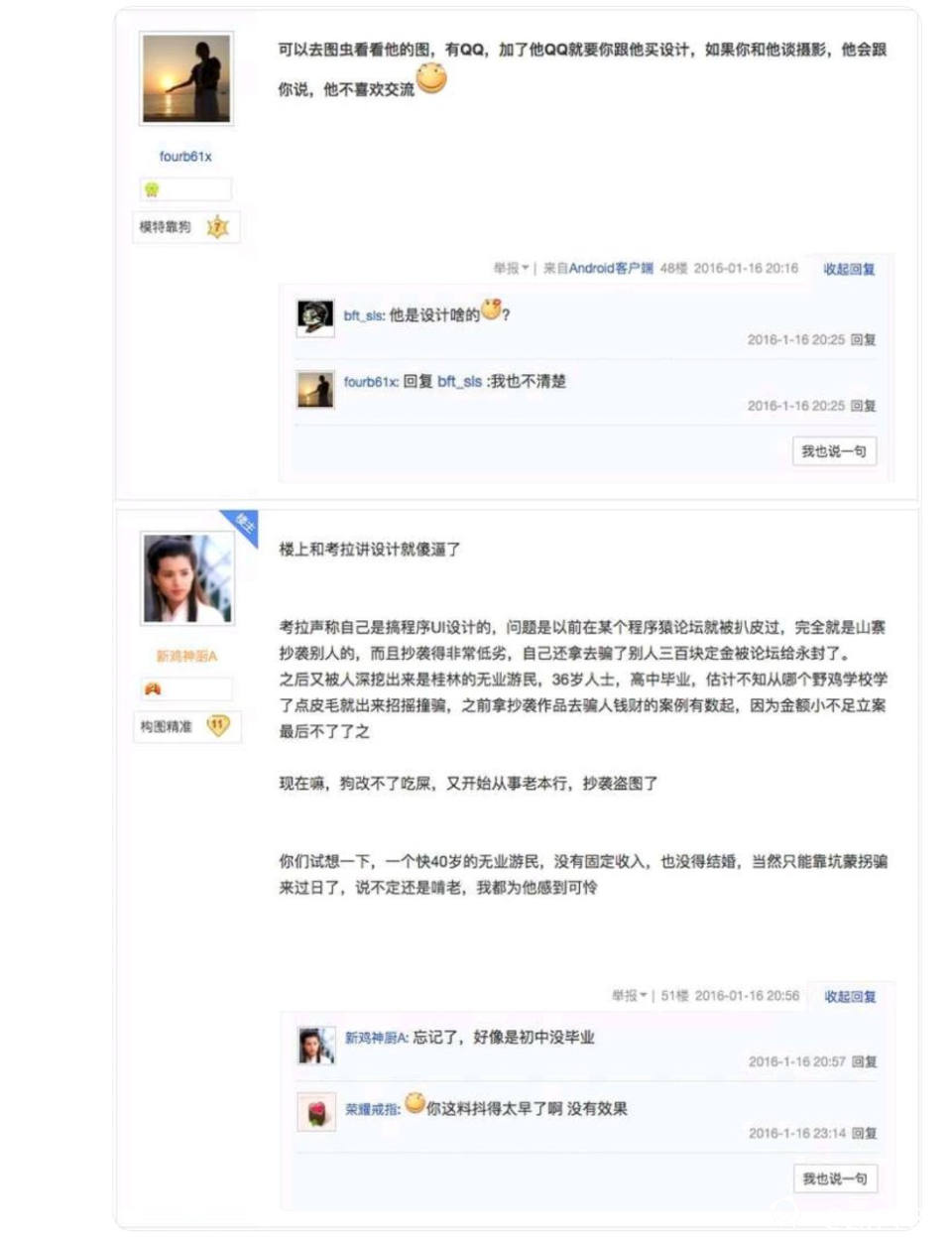This screenshot has width=952, height=1240.
Task: Open the thread starter's profile from post 51's username
Action: pyautogui.click(x=185, y=656)
